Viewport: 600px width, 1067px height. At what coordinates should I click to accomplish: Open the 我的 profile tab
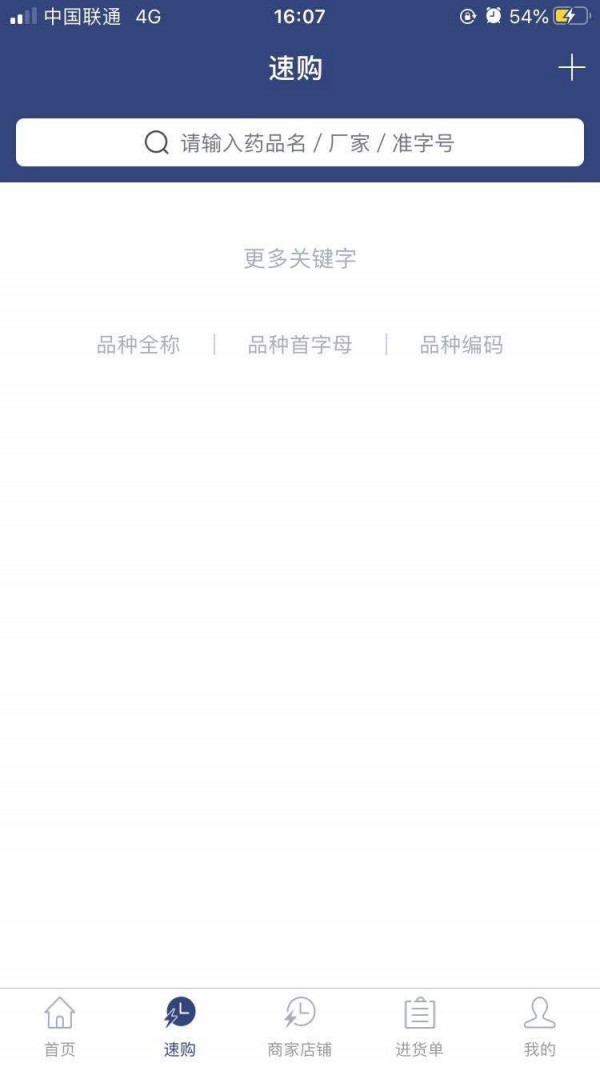point(539,1026)
